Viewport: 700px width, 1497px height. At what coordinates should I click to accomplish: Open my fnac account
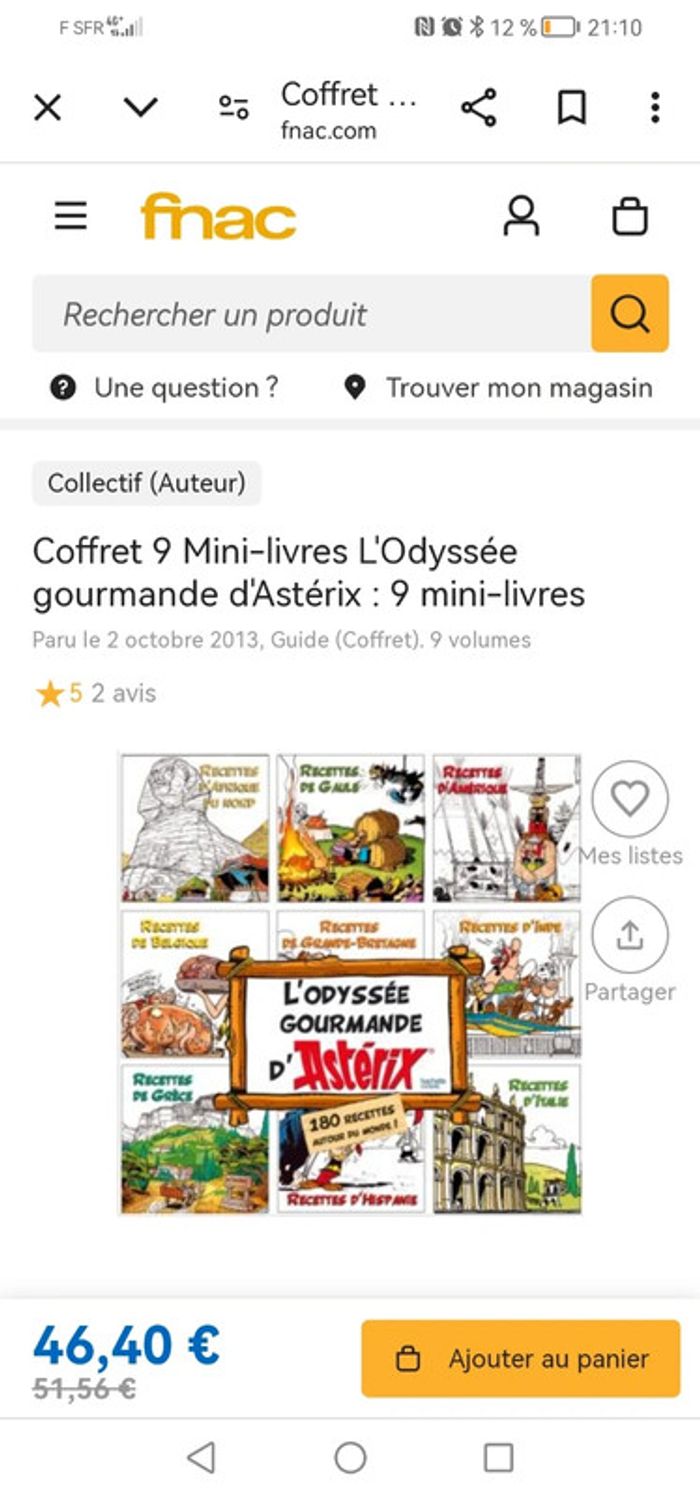(521, 216)
